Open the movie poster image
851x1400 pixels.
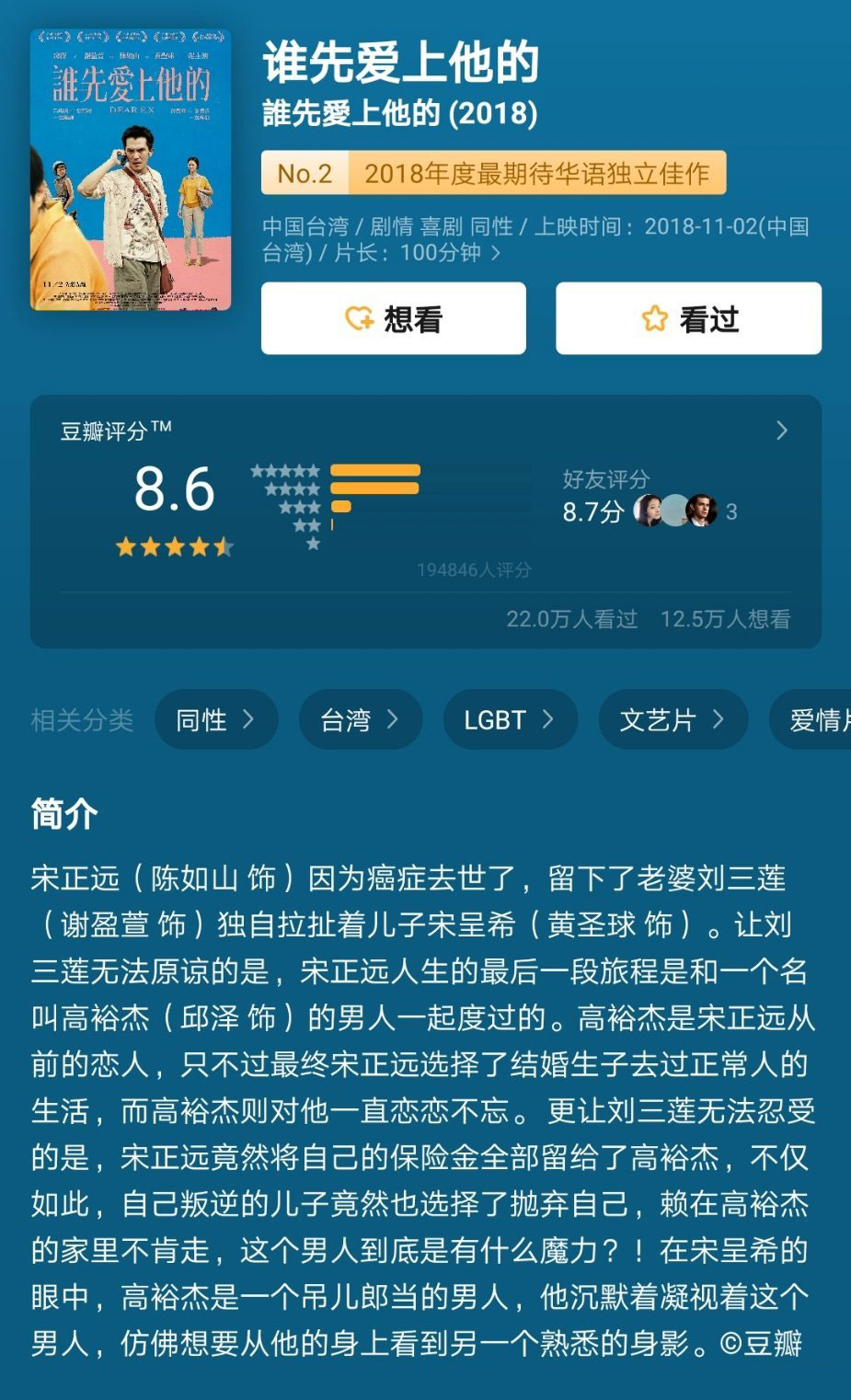click(131, 170)
